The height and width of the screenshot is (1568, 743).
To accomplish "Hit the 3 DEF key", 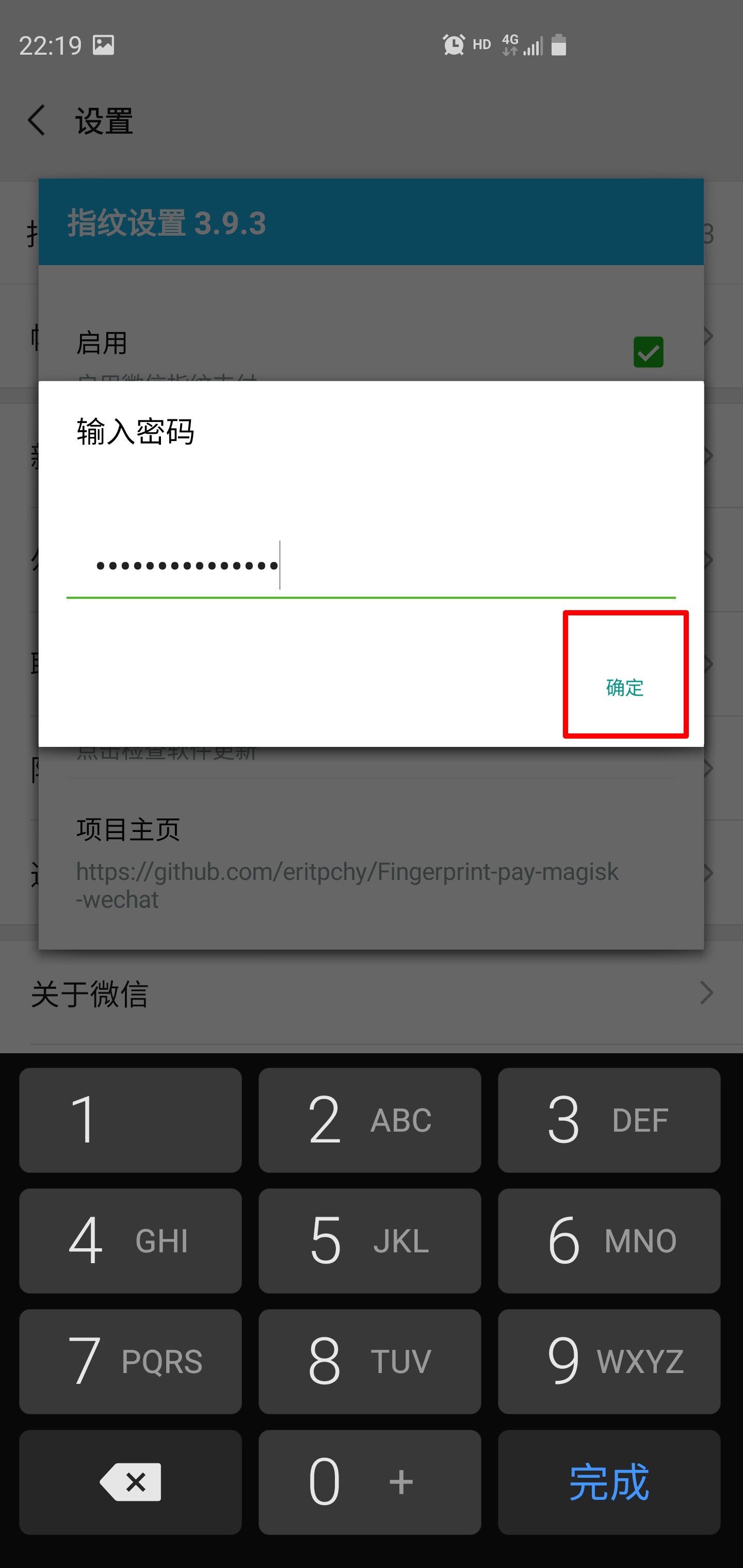I will click(x=609, y=1120).
